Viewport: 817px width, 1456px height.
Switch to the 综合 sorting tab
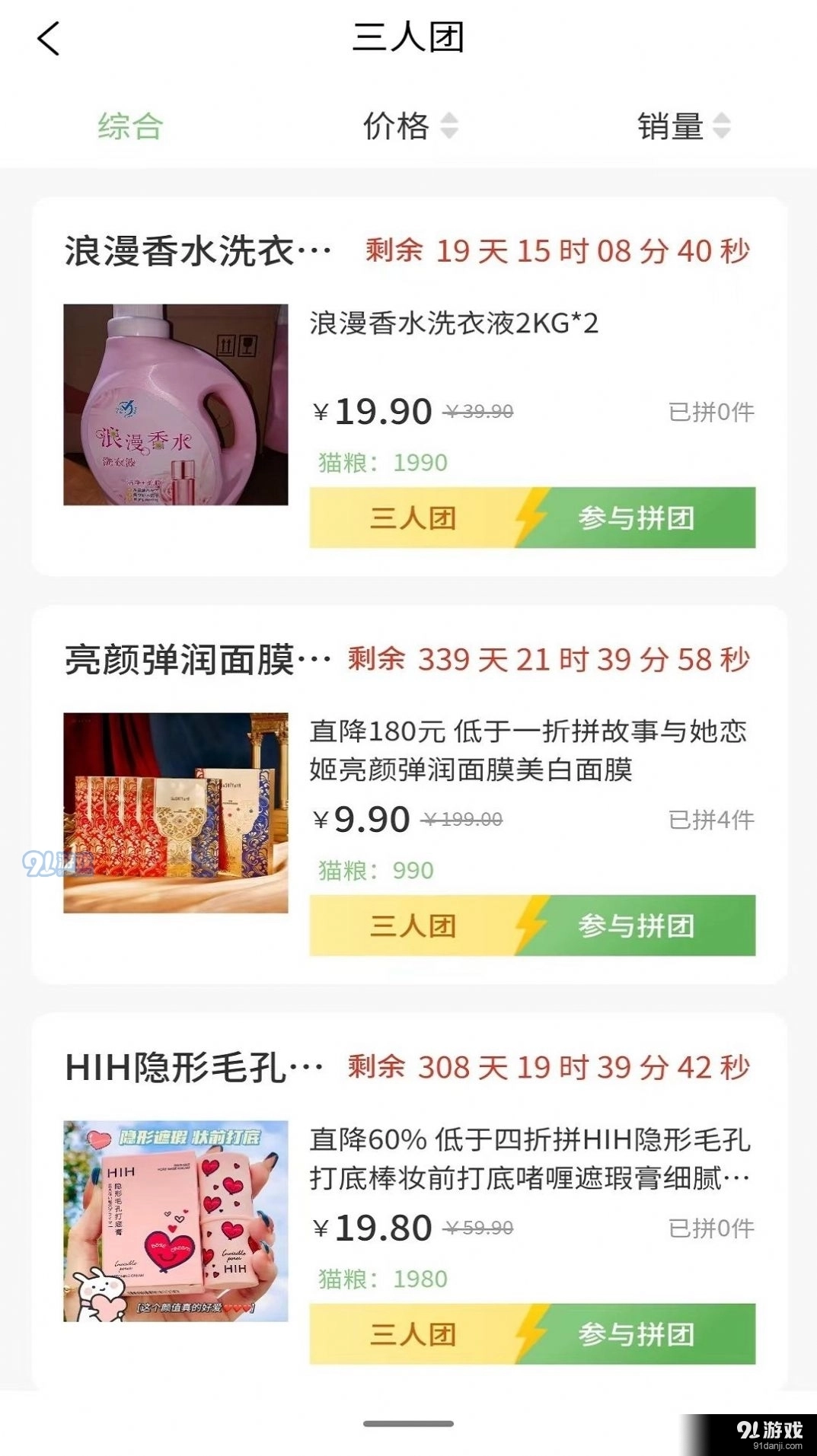pos(130,126)
